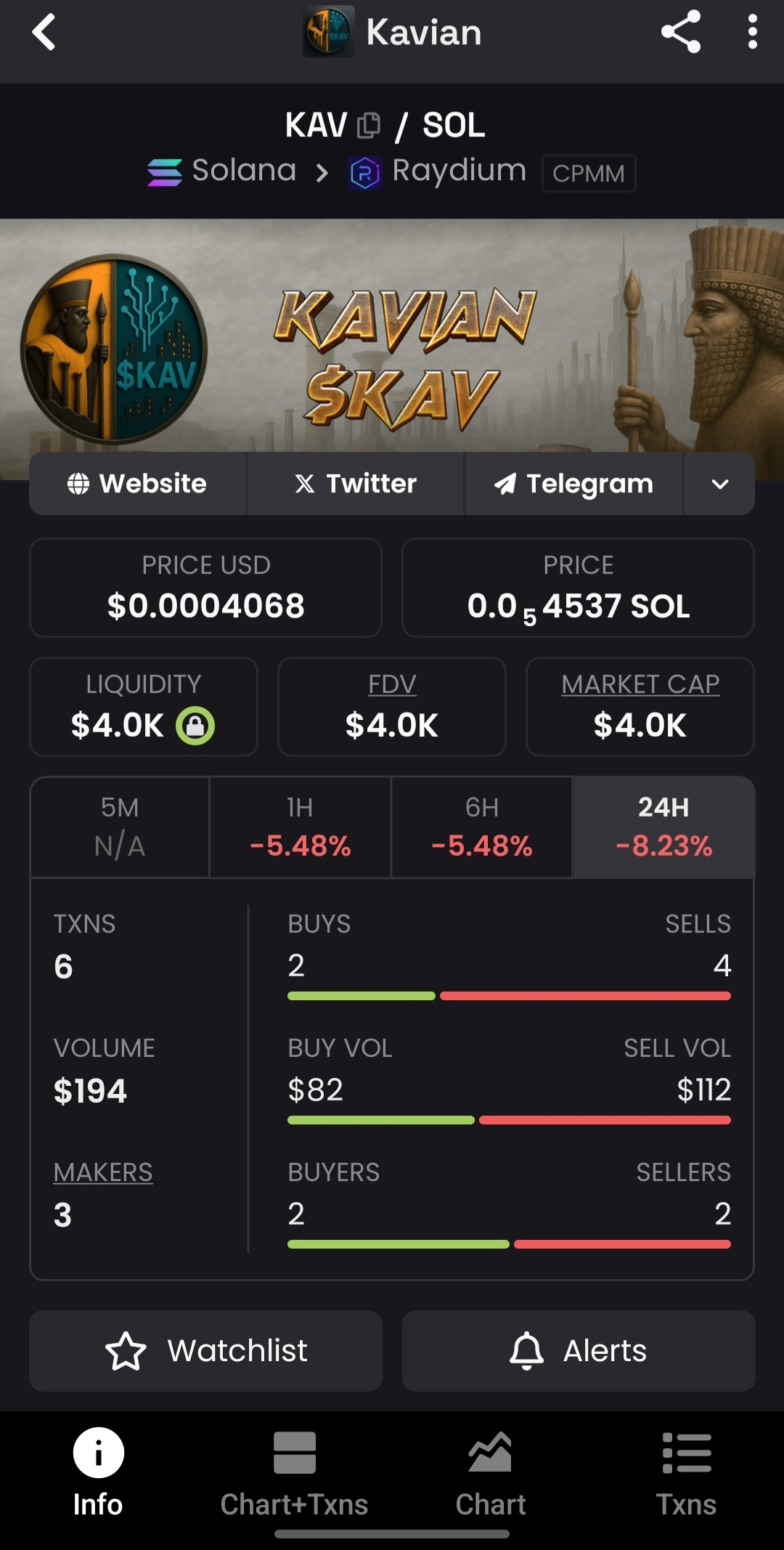Set up price Alerts
This screenshot has height=1550, width=784.
[579, 1351]
